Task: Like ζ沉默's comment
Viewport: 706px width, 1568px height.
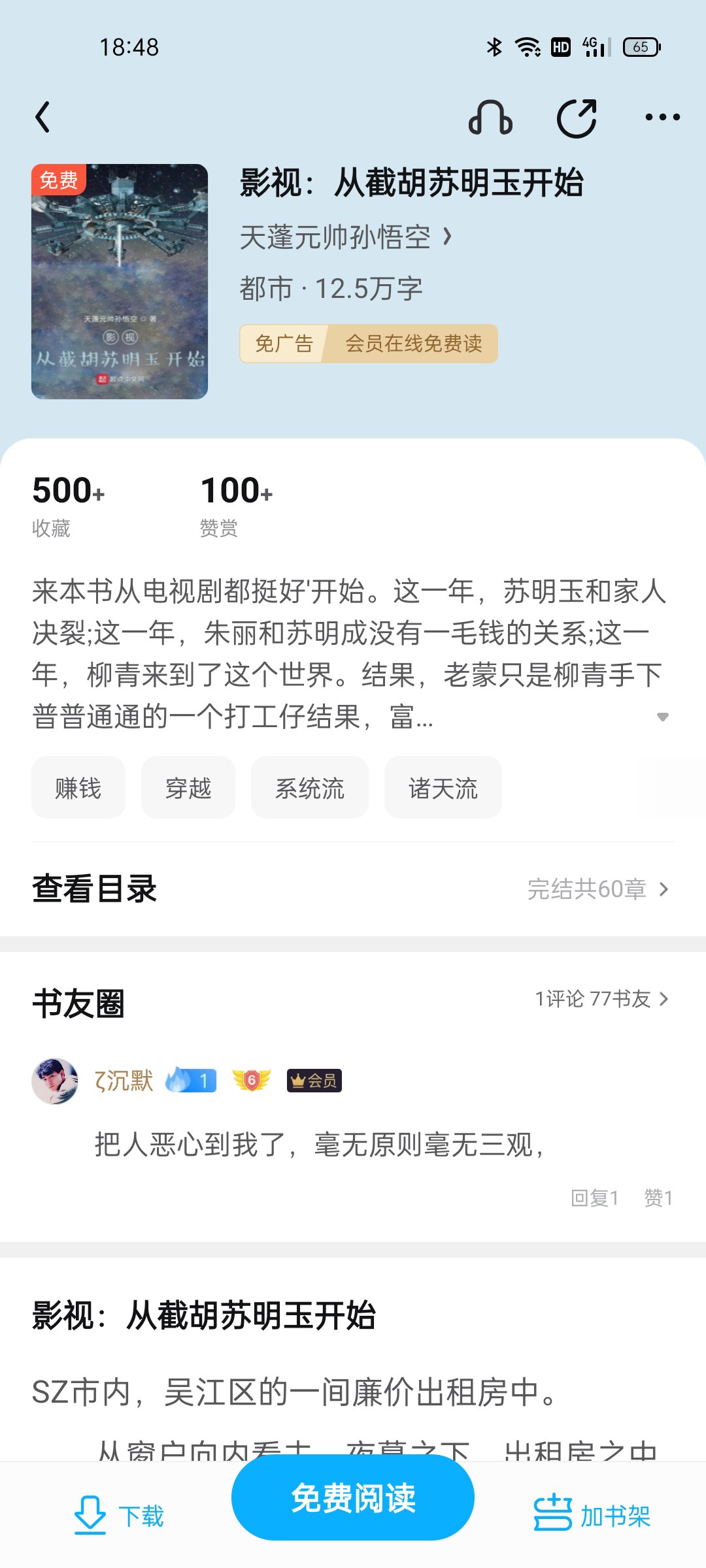Action: tap(658, 1198)
